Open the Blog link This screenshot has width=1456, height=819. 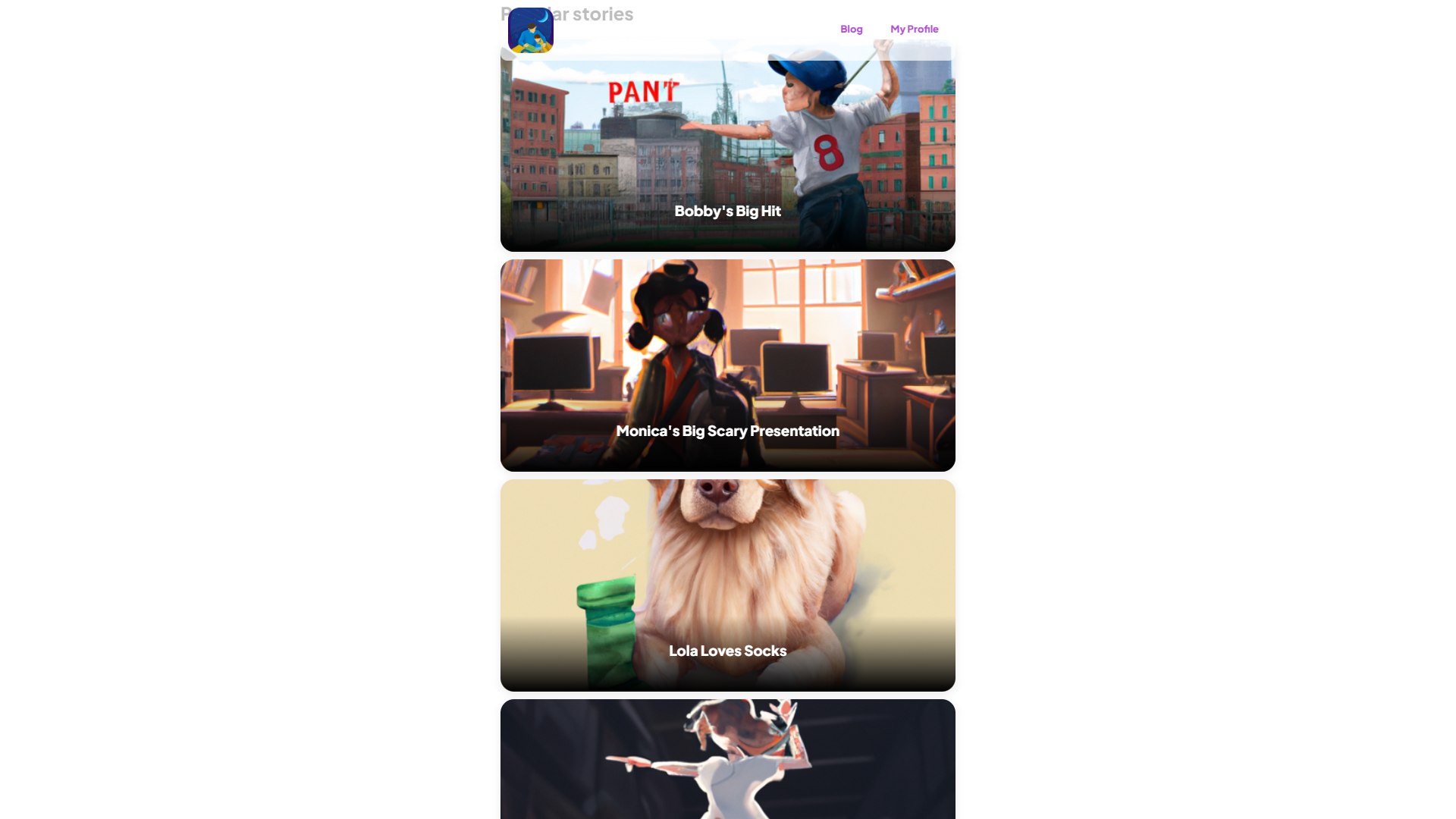[x=851, y=29]
